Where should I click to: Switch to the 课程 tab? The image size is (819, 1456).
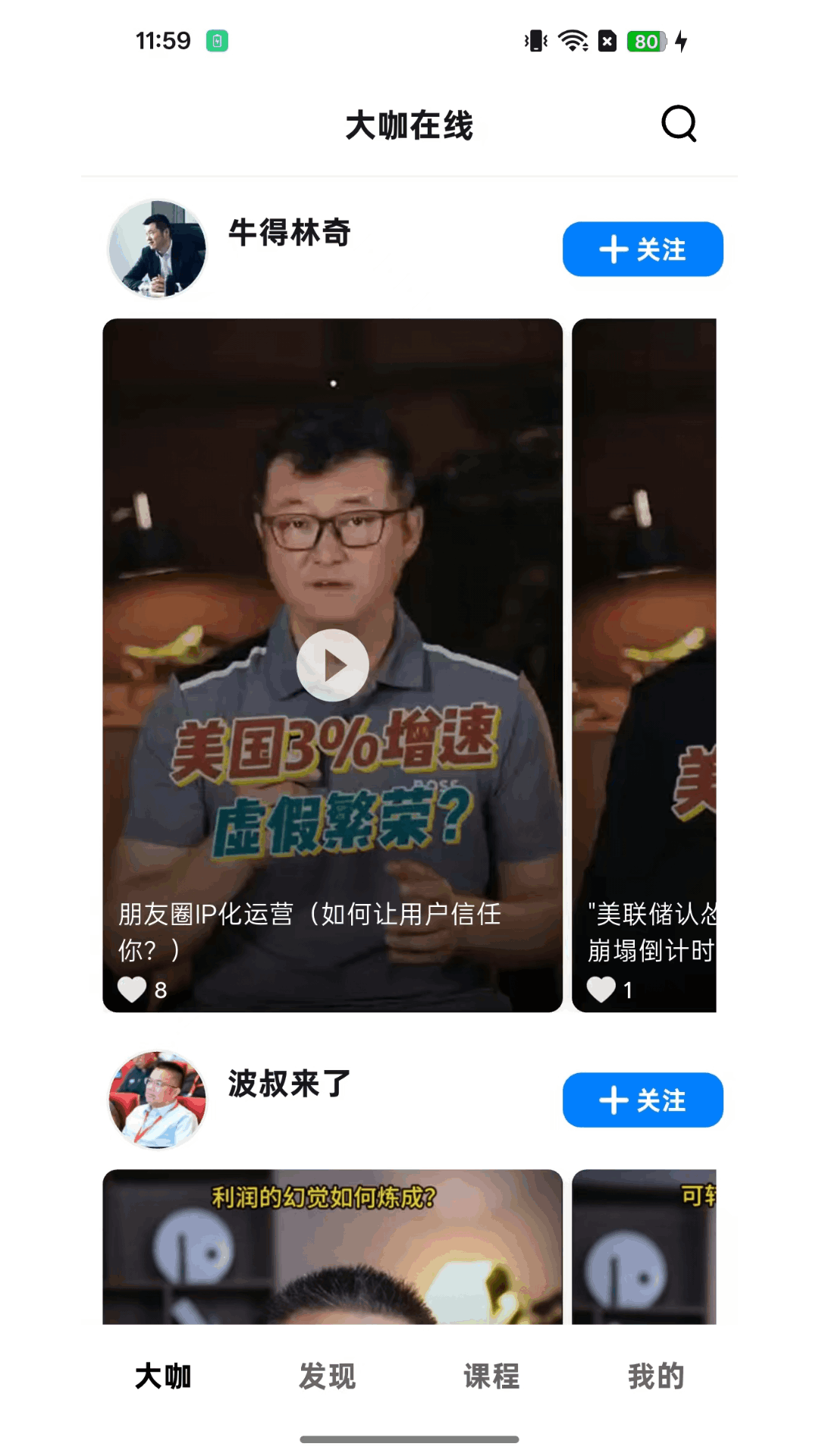(x=490, y=1376)
